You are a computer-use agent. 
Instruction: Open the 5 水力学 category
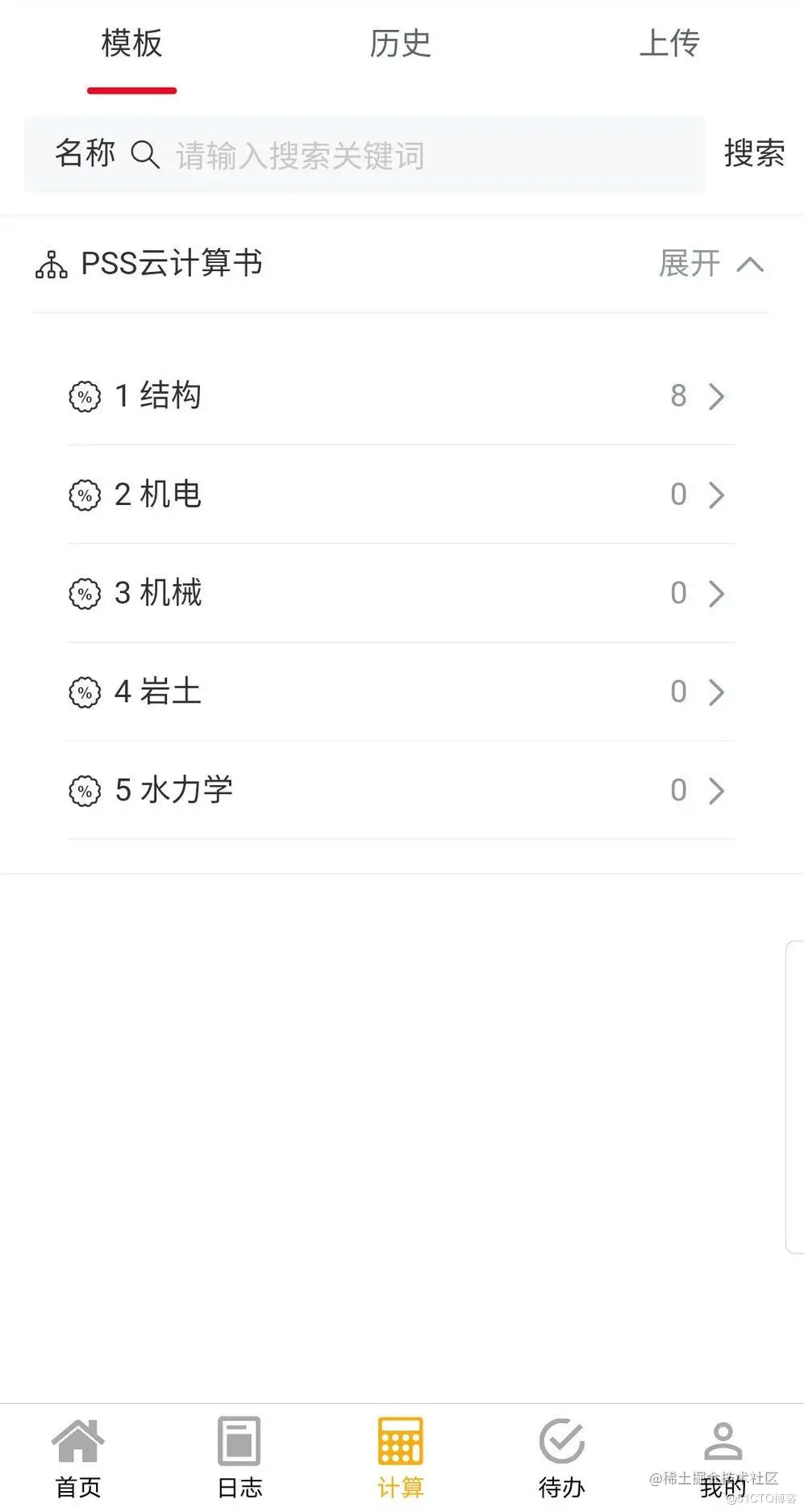[x=400, y=790]
